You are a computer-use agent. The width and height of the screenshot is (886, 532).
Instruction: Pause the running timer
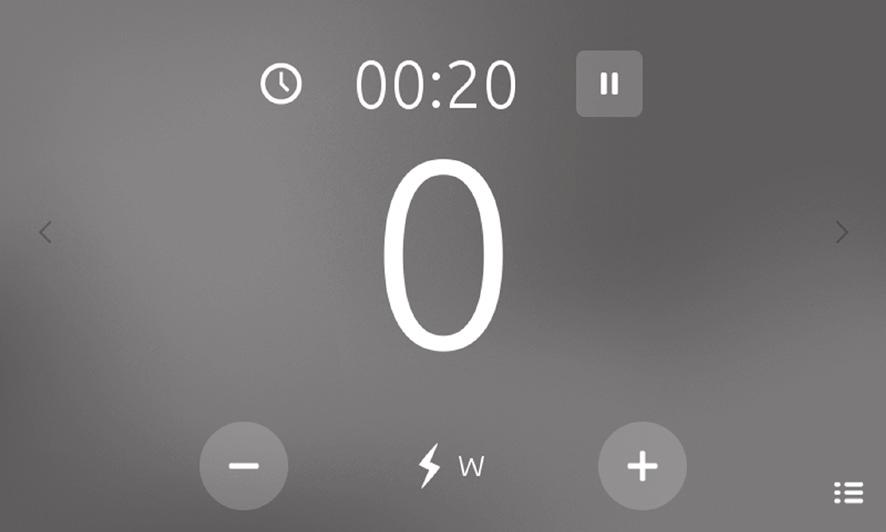tap(609, 84)
